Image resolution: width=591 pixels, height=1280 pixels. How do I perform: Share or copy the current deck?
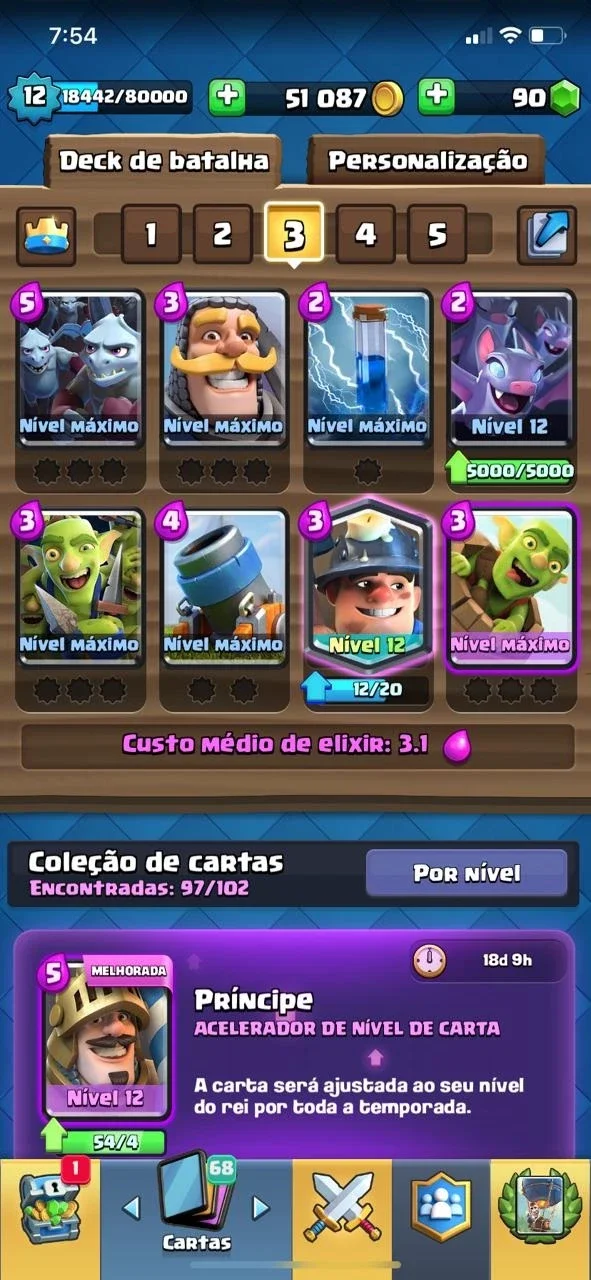click(547, 235)
